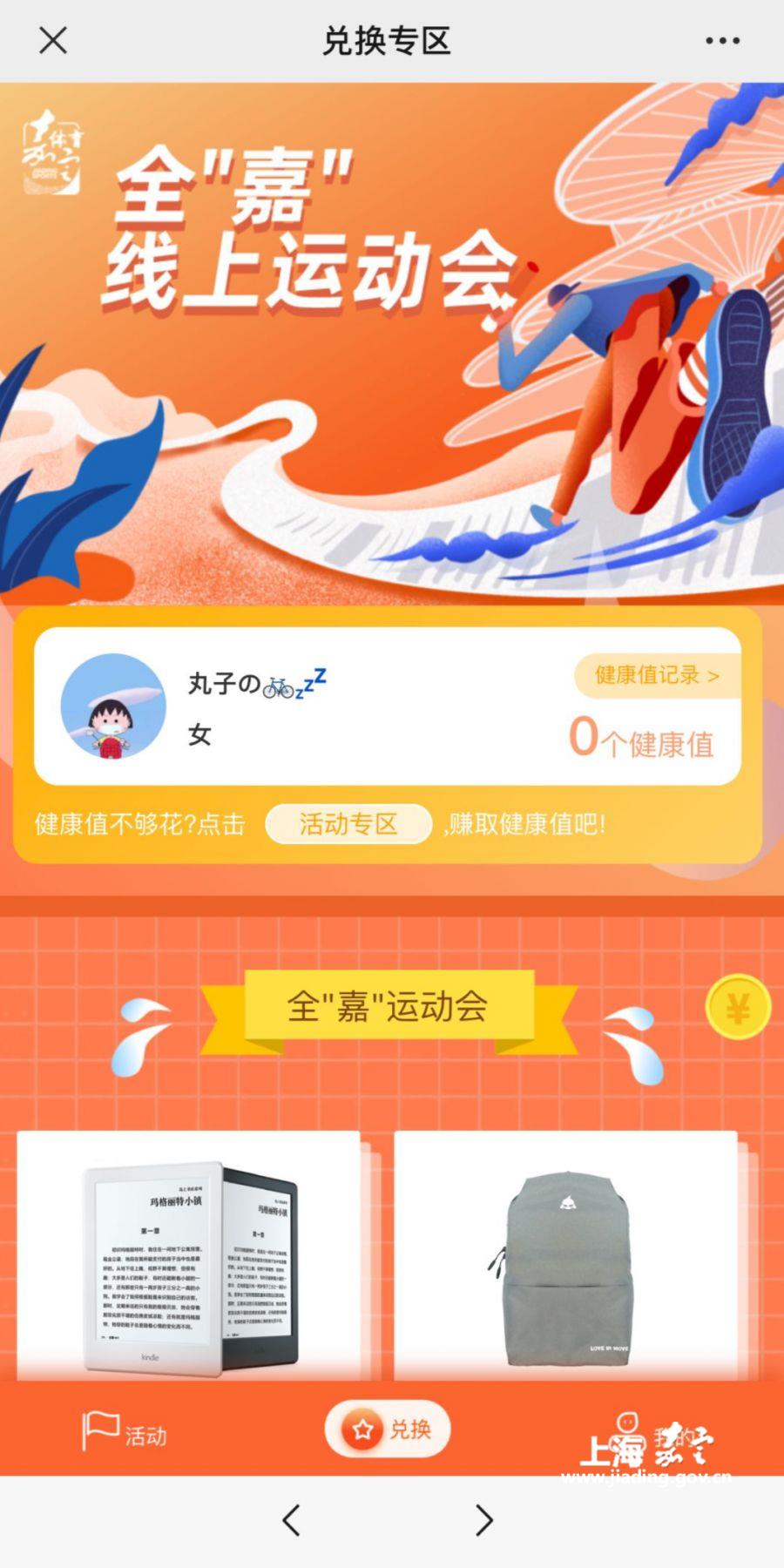Go back with the browser back arrow
The image size is (784, 1568).
[x=292, y=1520]
